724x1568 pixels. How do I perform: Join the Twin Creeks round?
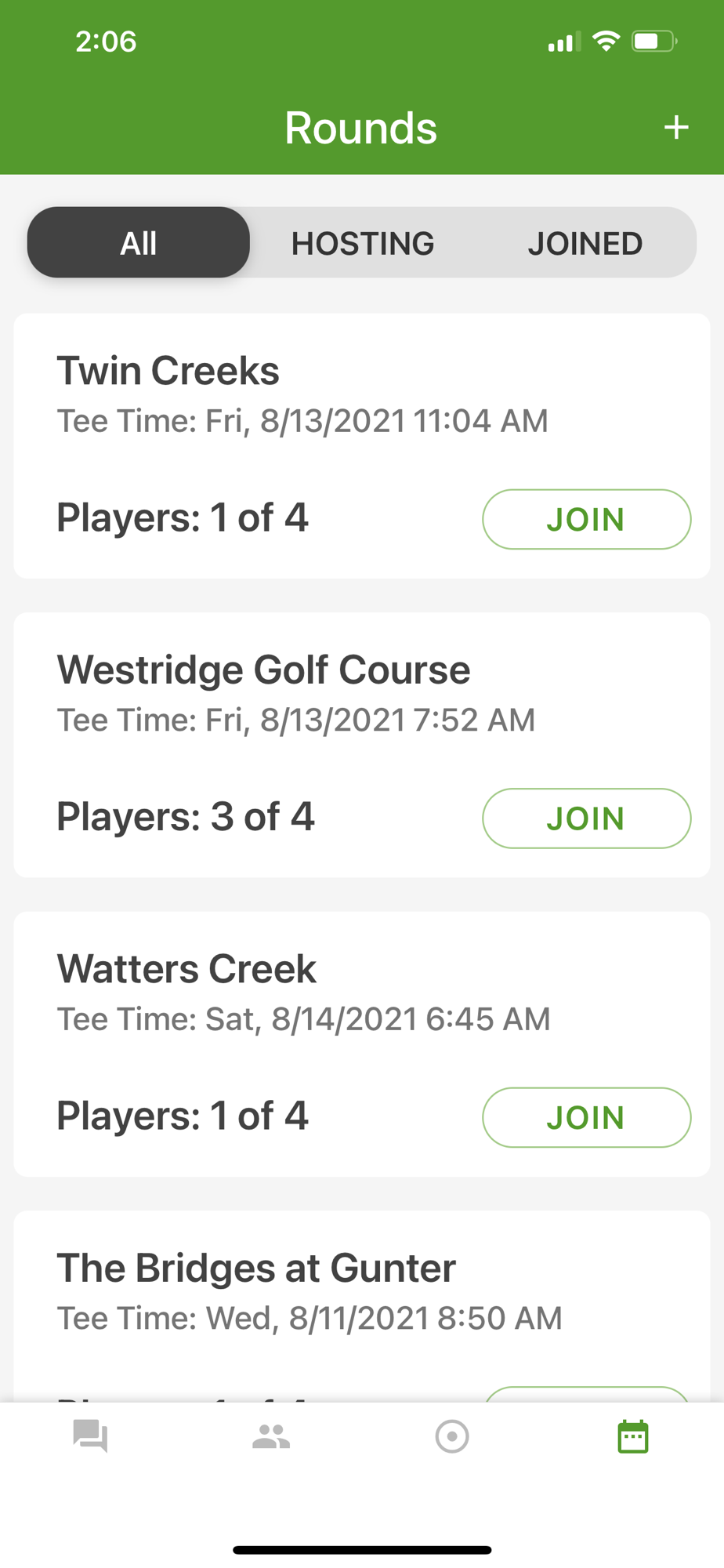pyautogui.click(x=586, y=519)
